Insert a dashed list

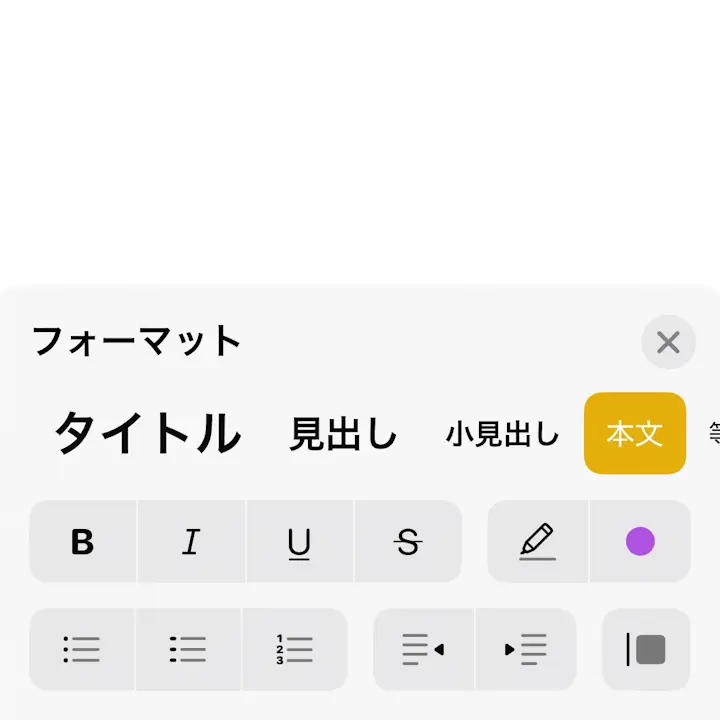(188, 649)
